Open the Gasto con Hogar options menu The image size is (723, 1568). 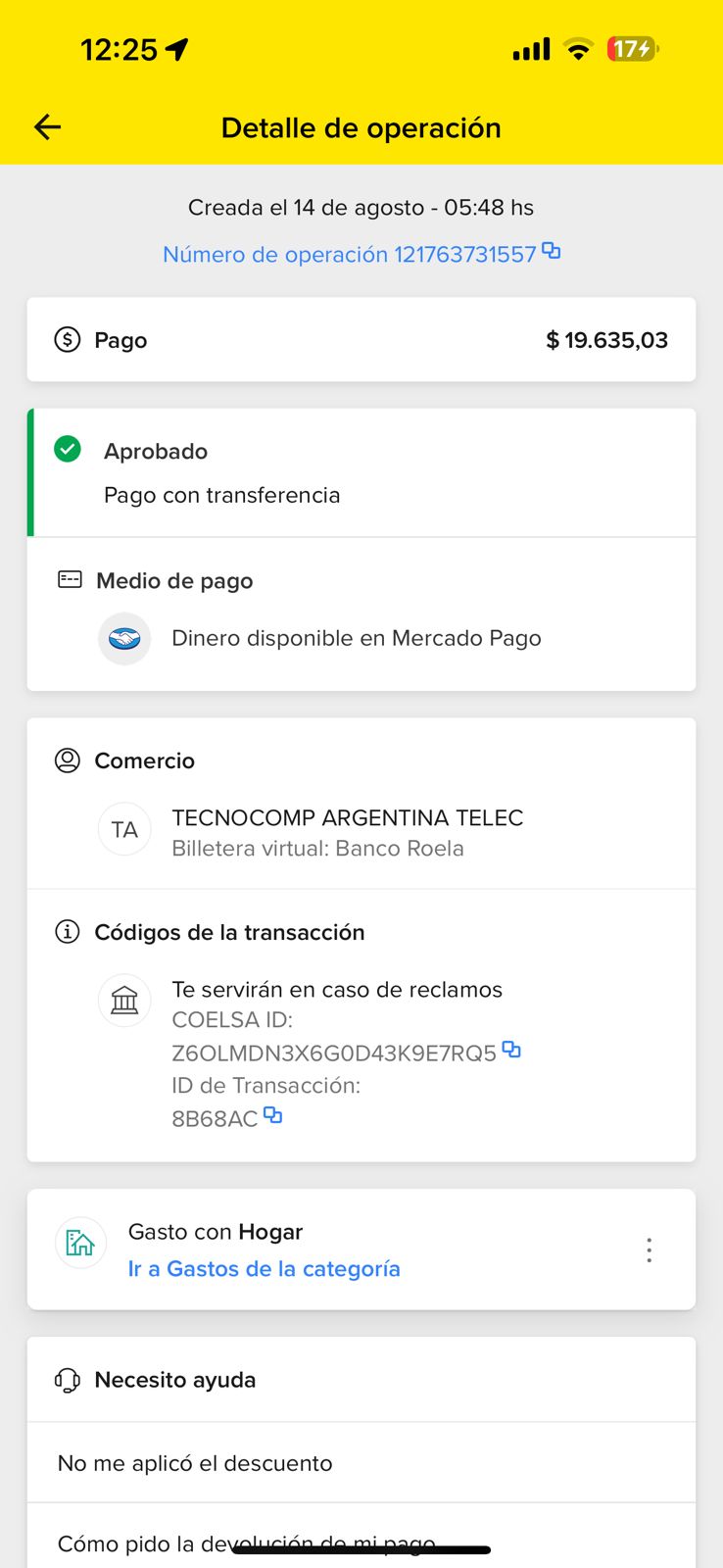tap(649, 1250)
